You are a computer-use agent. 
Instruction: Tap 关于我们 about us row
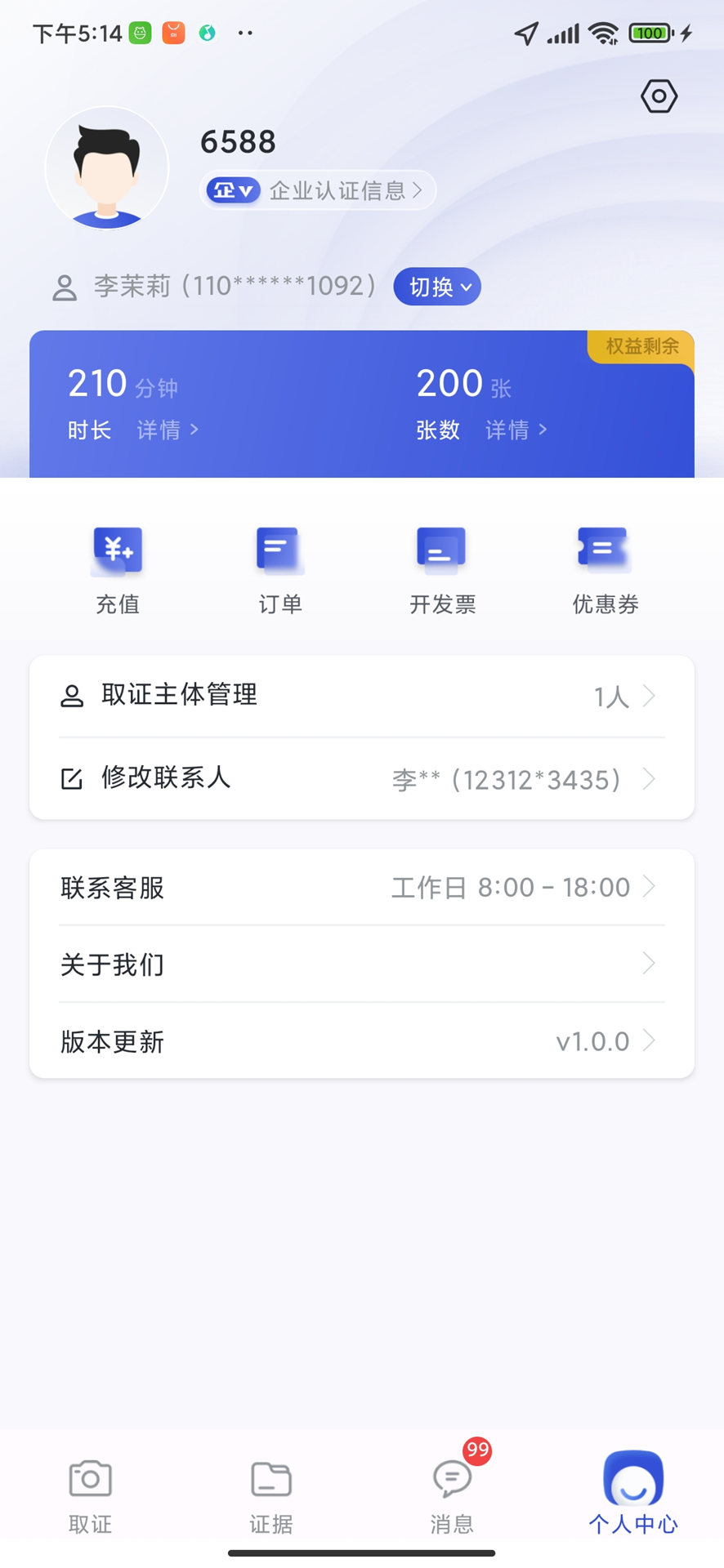pyautogui.click(x=360, y=964)
